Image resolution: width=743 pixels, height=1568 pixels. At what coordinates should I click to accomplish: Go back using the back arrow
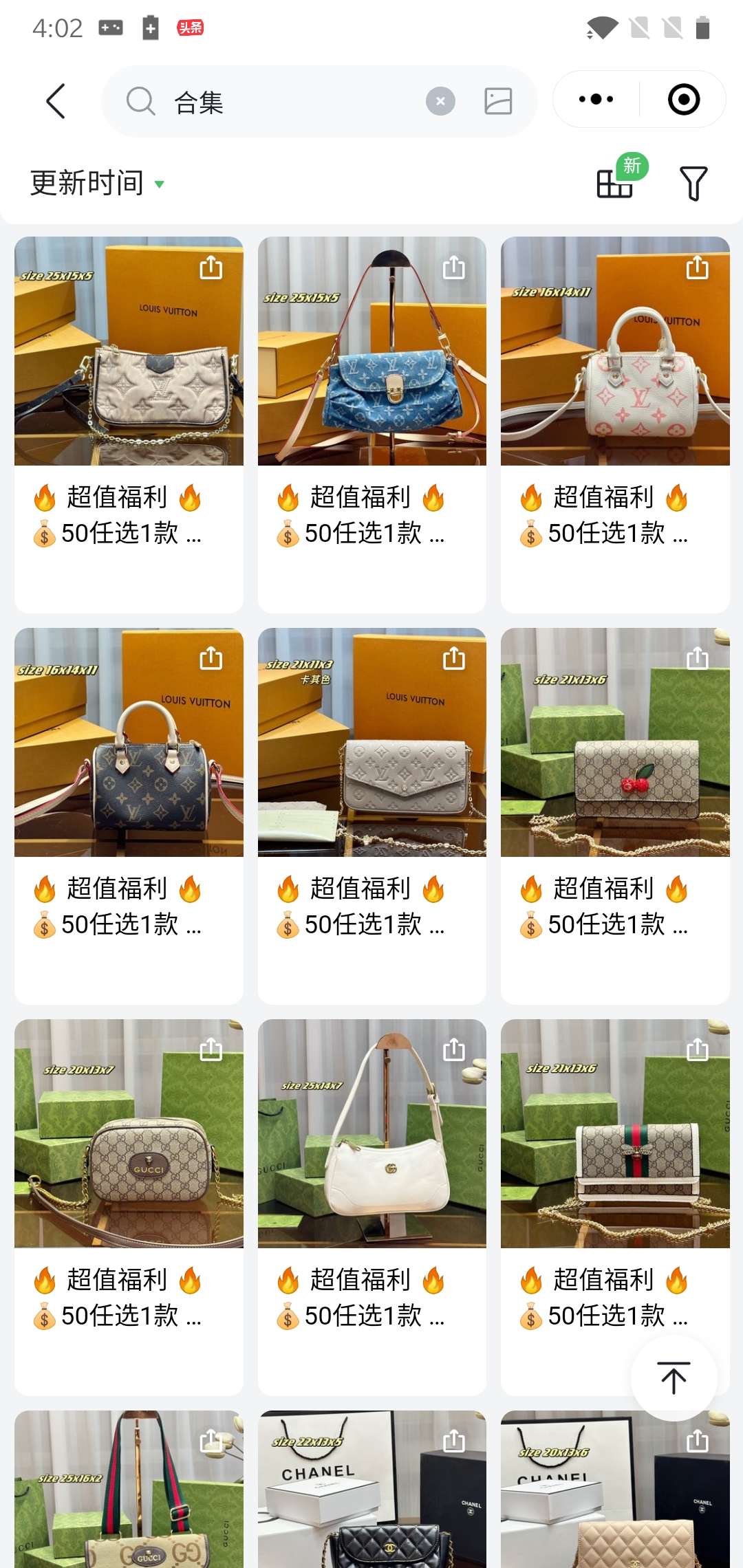click(56, 102)
